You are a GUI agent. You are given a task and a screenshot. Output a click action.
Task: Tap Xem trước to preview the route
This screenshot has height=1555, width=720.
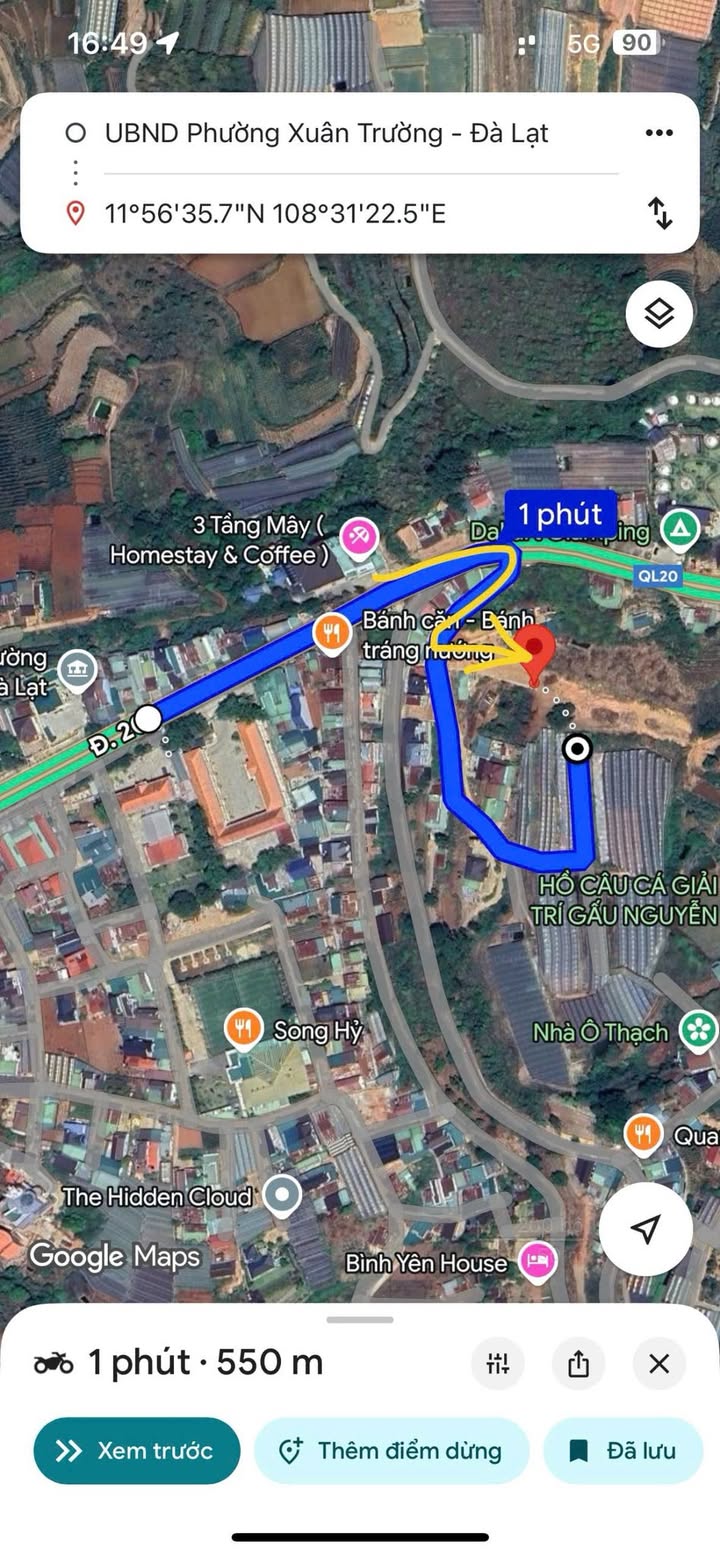pyautogui.click(x=137, y=1450)
